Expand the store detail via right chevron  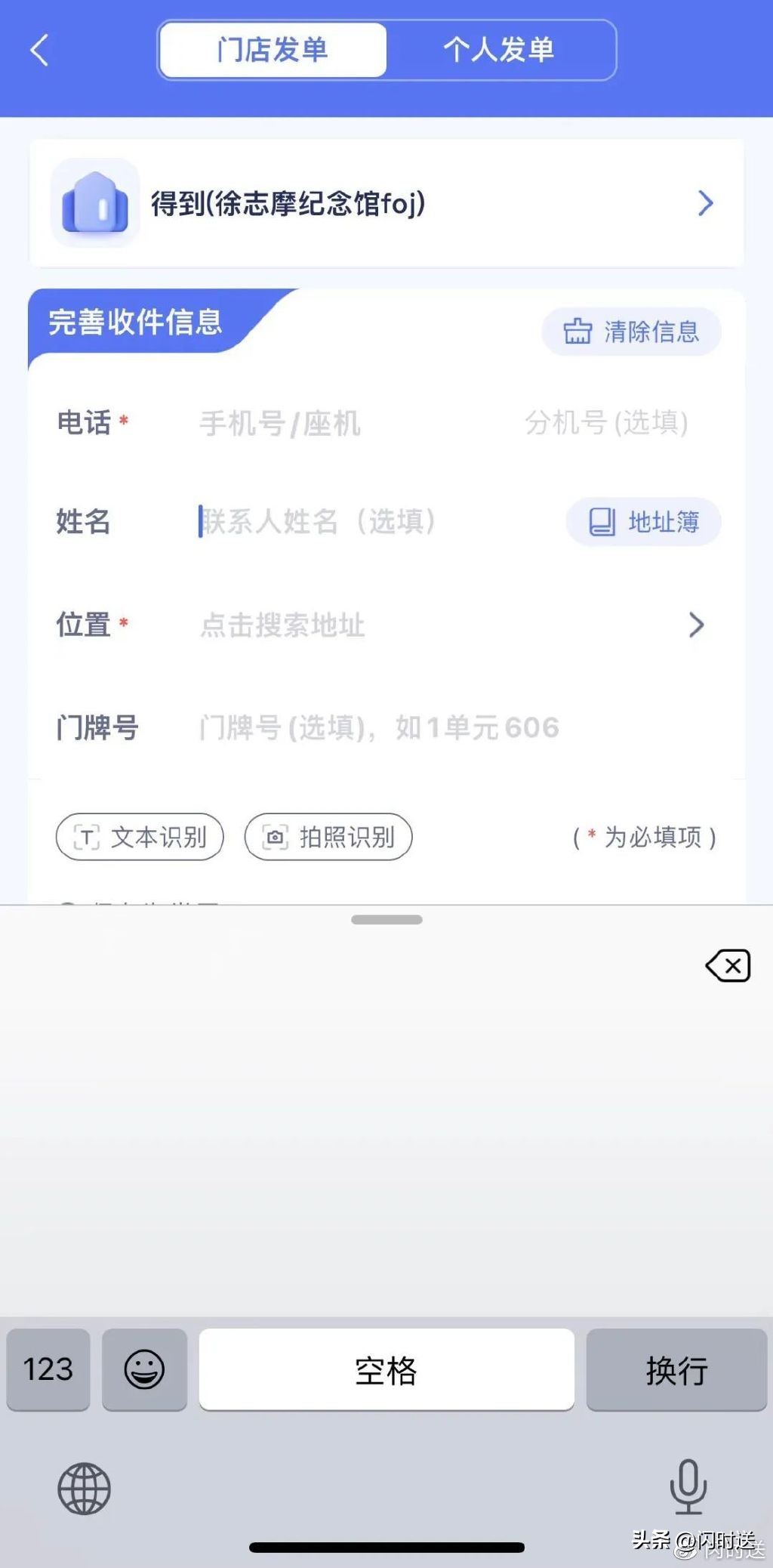tap(705, 202)
